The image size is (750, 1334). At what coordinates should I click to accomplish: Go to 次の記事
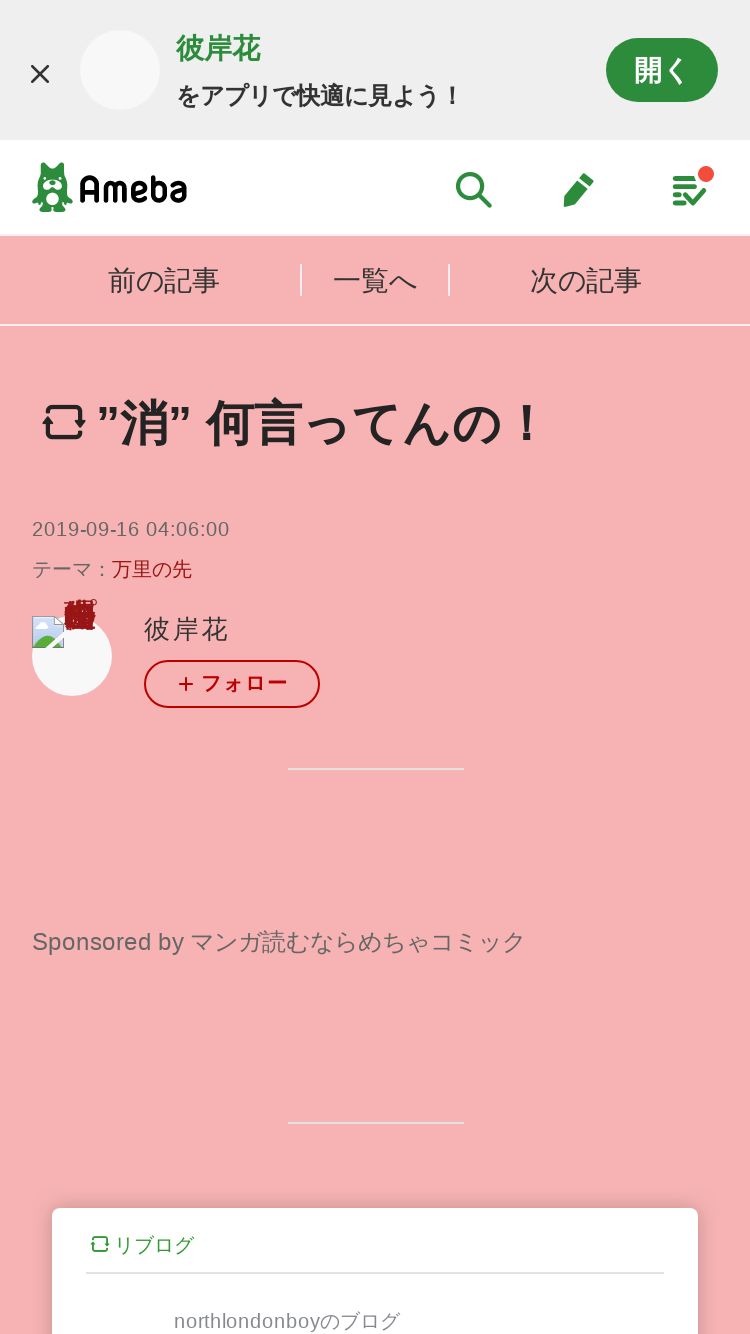[x=586, y=281]
